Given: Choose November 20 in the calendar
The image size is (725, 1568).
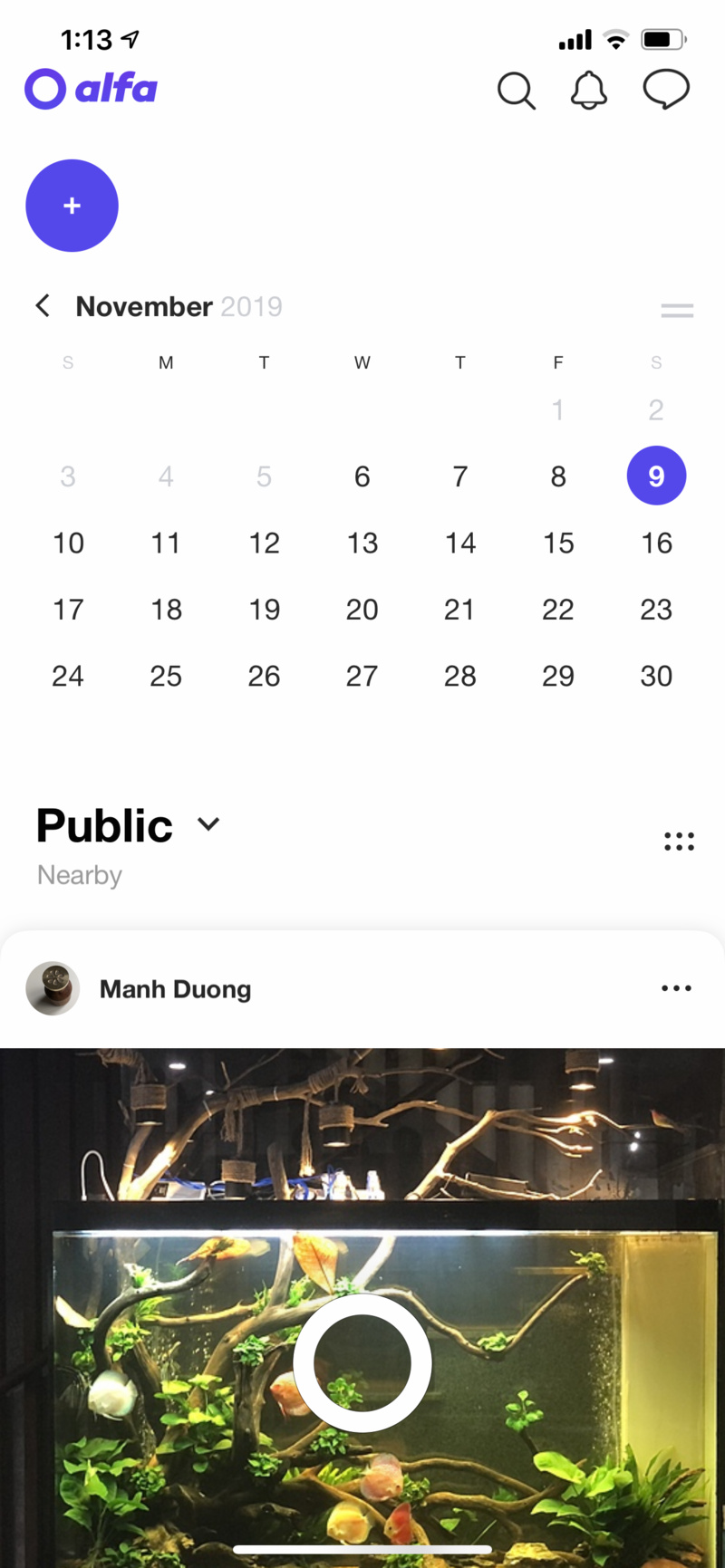Looking at the screenshot, I should point(362,610).
